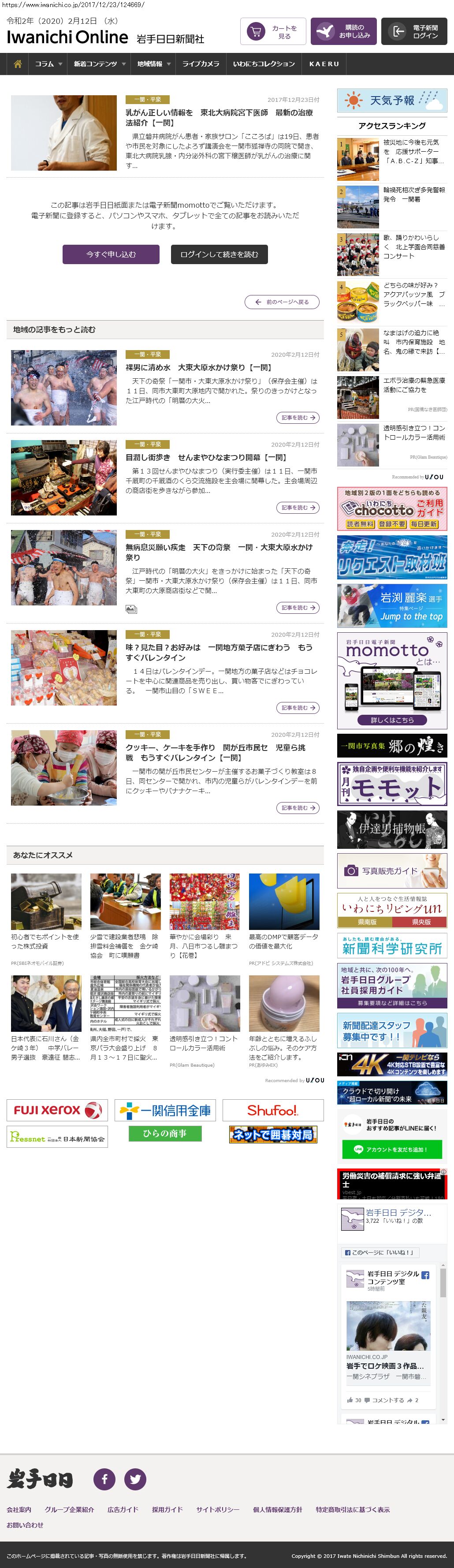
Task: Open the お問い合わせ contact link
Action: (x=25, y=1525)
